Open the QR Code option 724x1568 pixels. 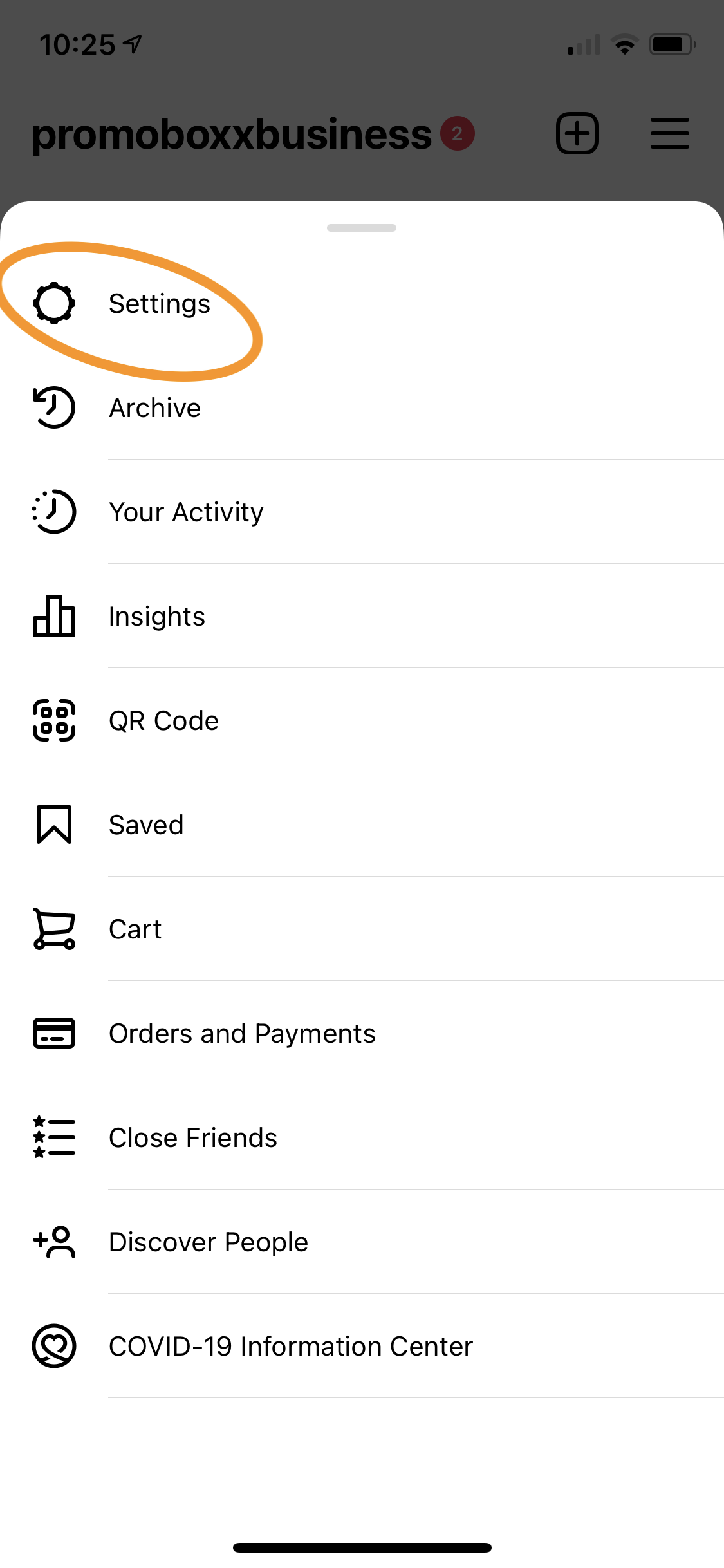coord(362,720)
